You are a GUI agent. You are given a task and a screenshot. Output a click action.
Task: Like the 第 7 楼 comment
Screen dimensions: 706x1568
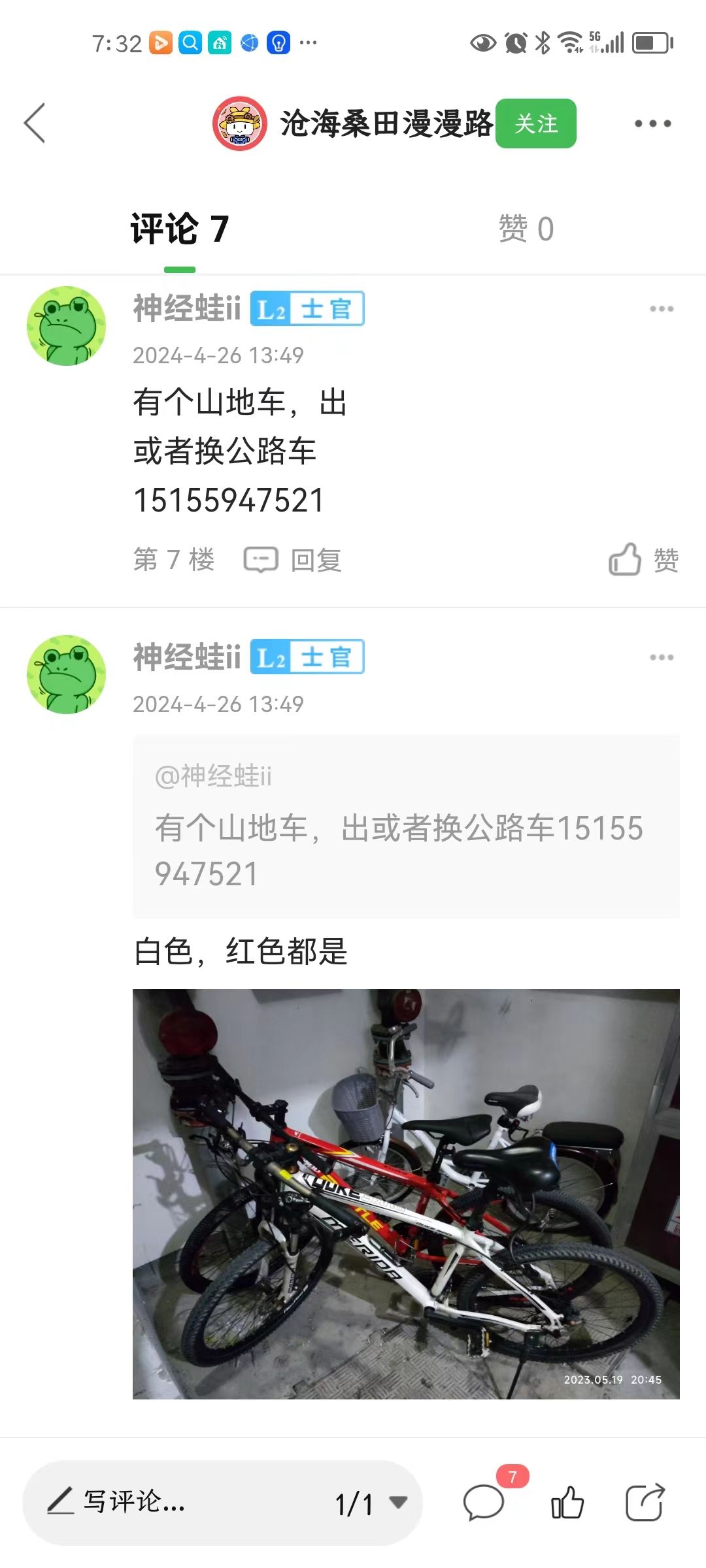643,560
